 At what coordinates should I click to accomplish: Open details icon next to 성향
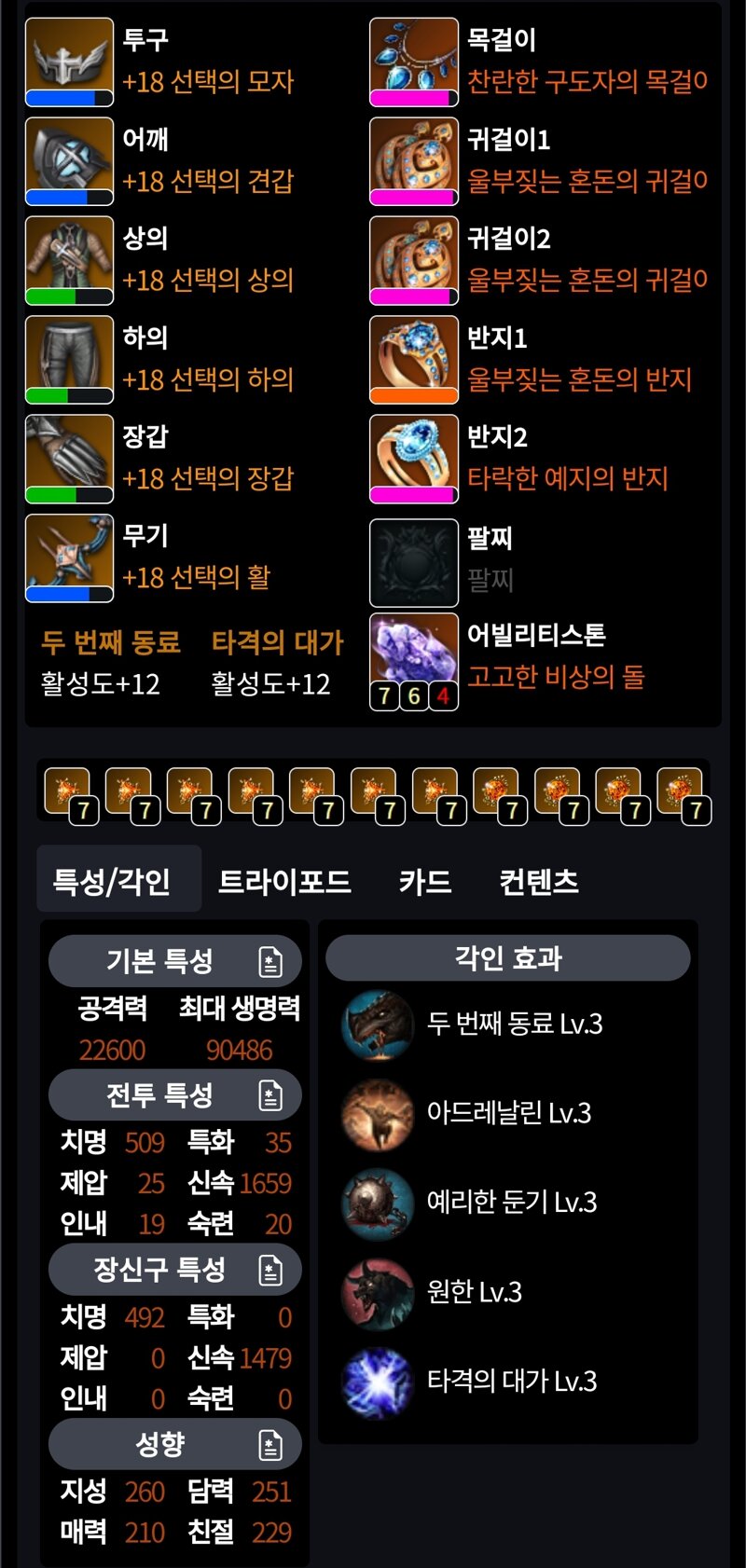269,1445
